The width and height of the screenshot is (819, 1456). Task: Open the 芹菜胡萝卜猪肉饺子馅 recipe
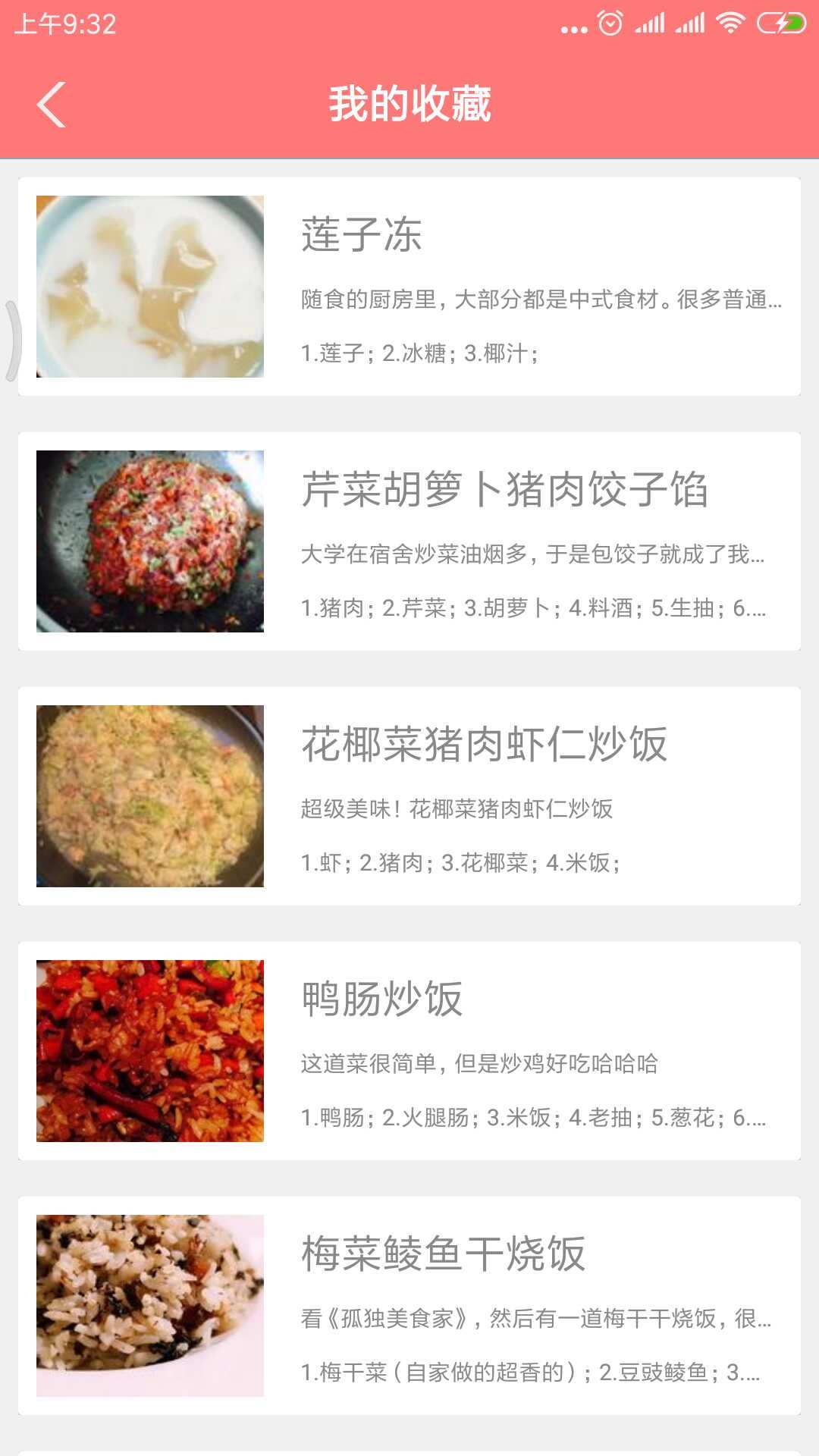409,541
